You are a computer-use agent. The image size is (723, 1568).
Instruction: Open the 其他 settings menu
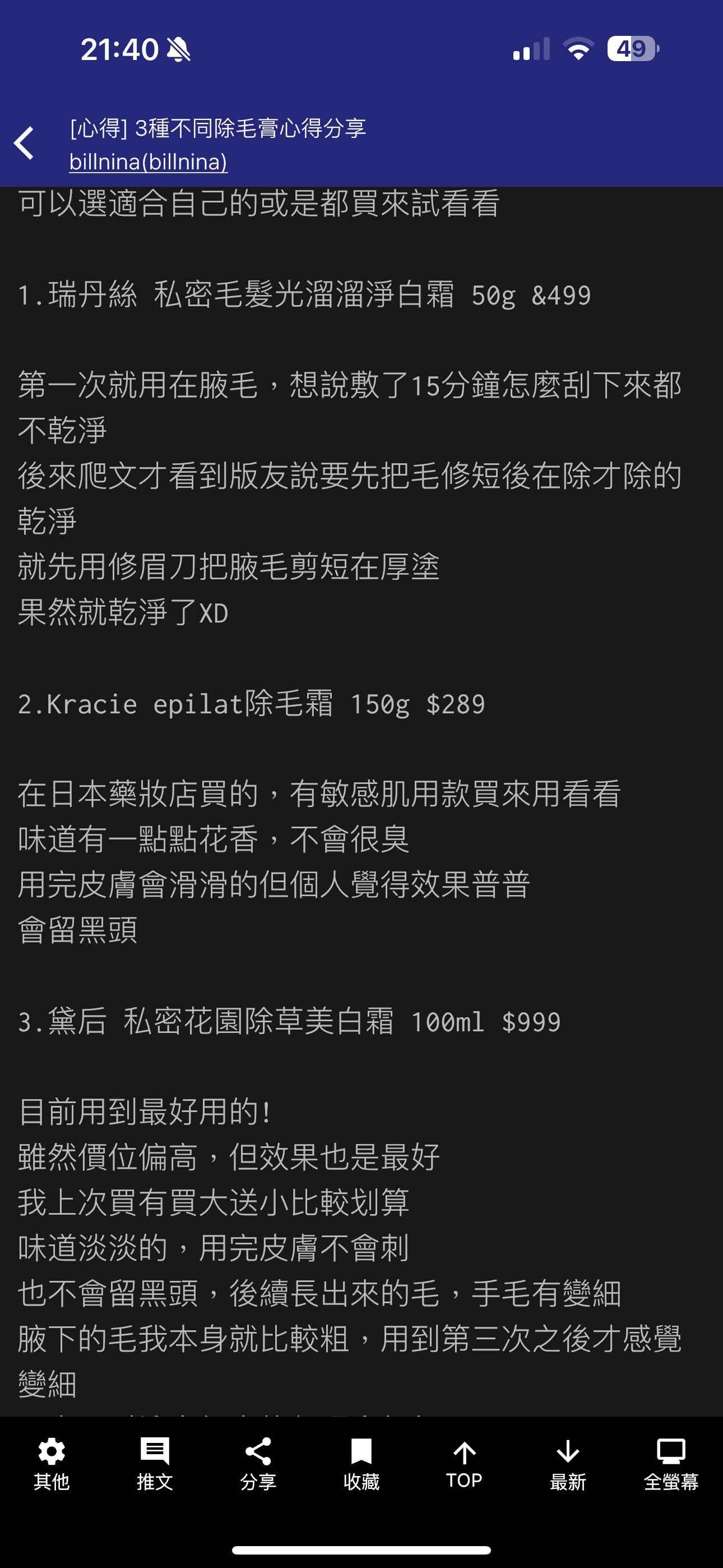tap(51, 1464)
